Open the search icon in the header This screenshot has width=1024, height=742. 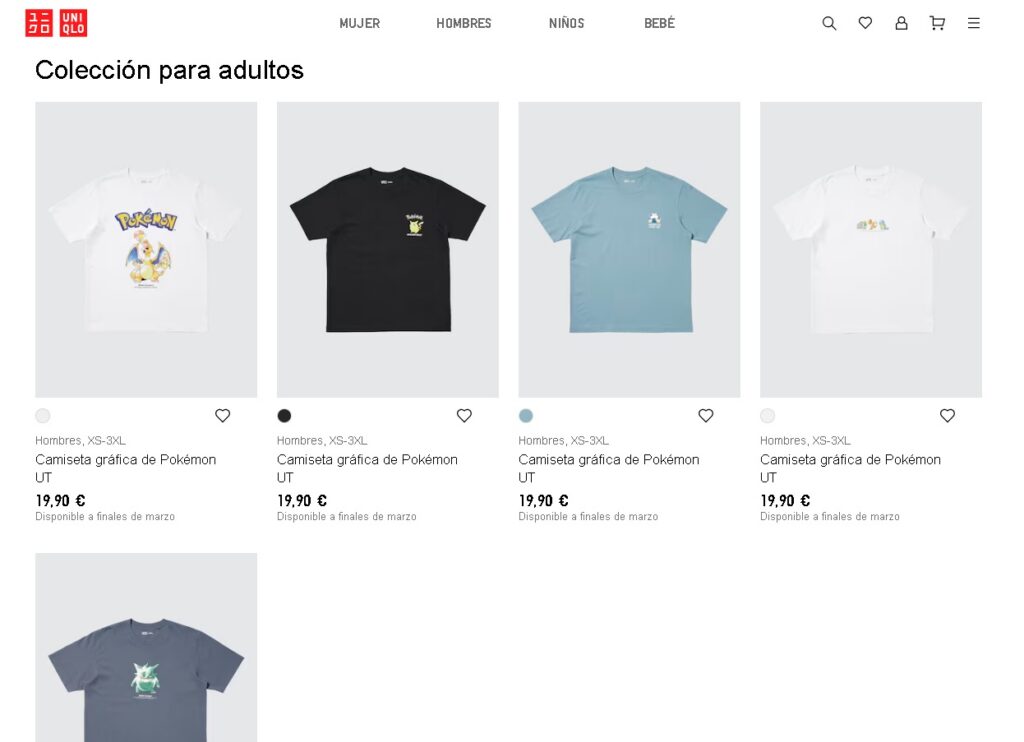coord(829,23)
